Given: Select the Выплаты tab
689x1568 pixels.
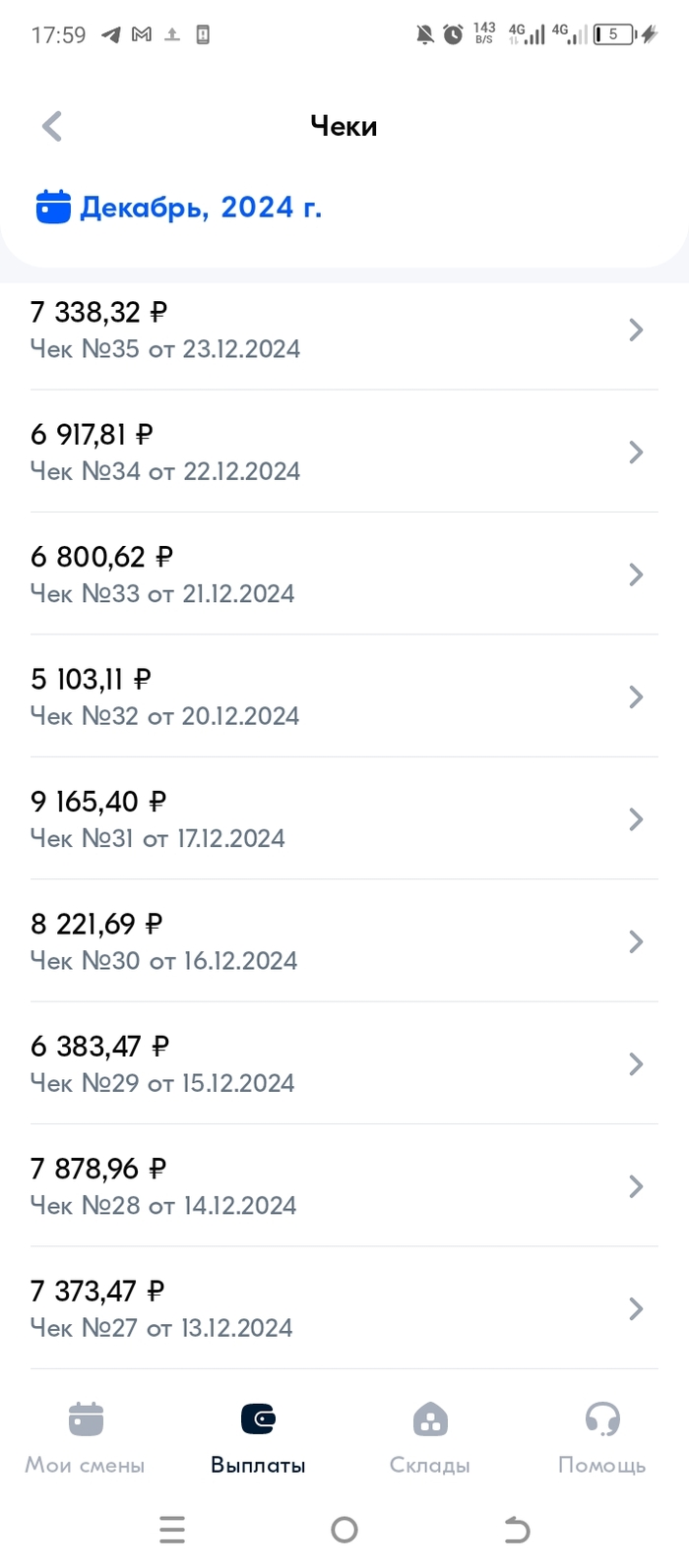Looking at the screenshot, I should pyautogui.click(x=258, y=1437).
